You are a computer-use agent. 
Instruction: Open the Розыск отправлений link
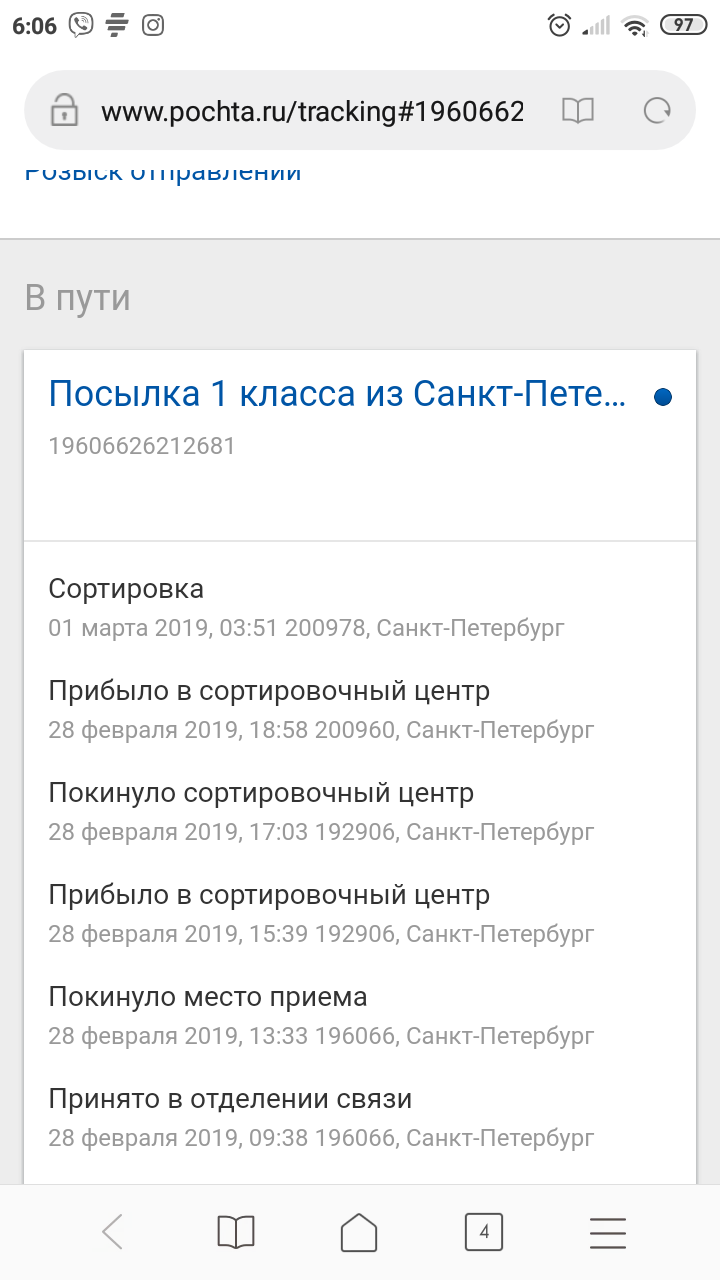pos(163,173)
